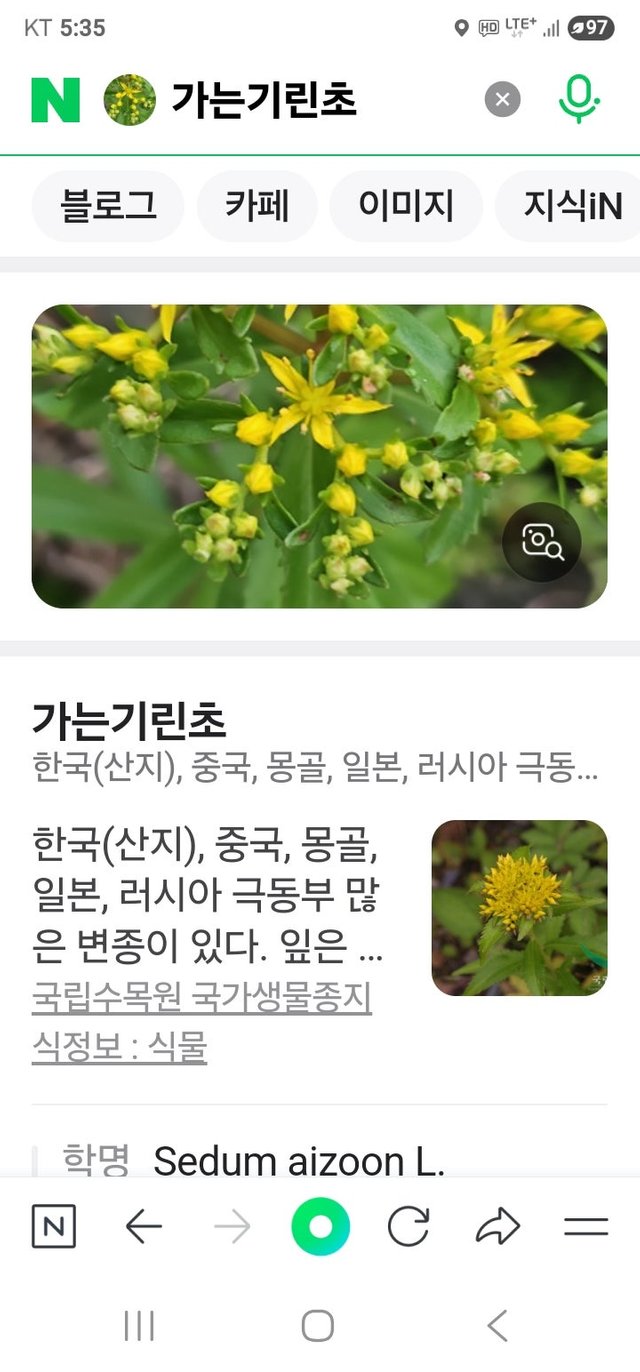Clear the search text with X button

coord(503,99)
